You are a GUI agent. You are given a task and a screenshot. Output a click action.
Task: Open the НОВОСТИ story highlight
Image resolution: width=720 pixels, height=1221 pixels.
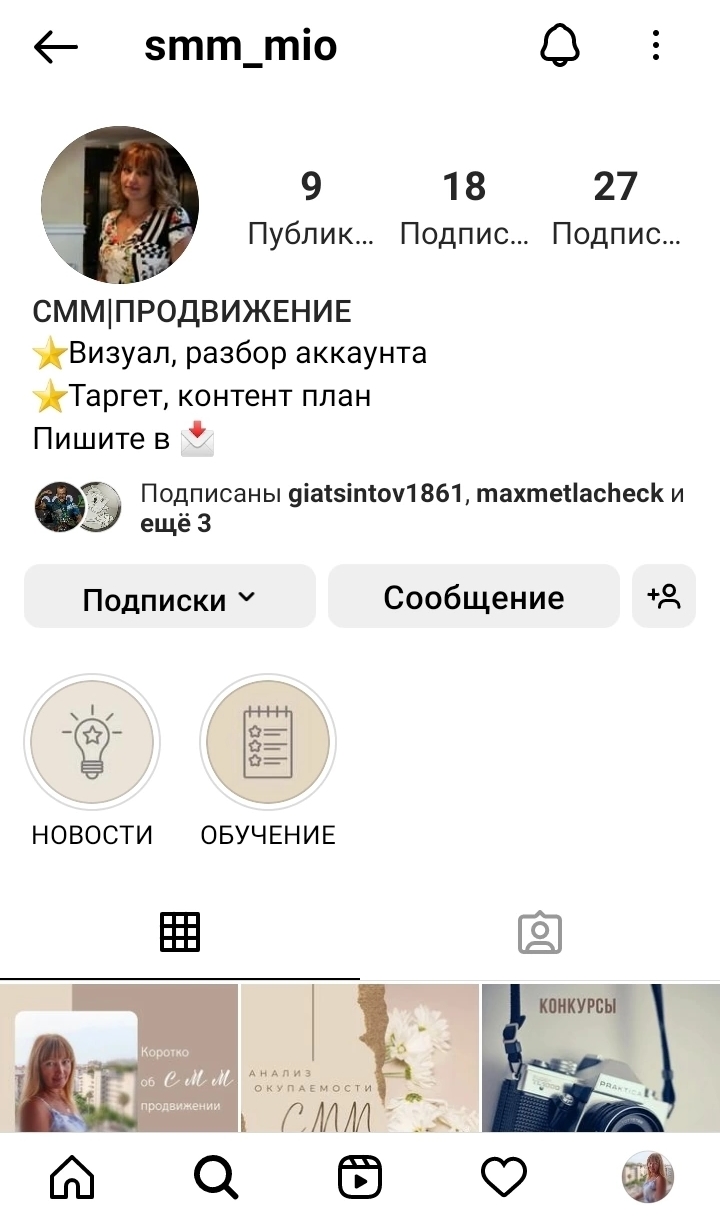pos(92,743)
